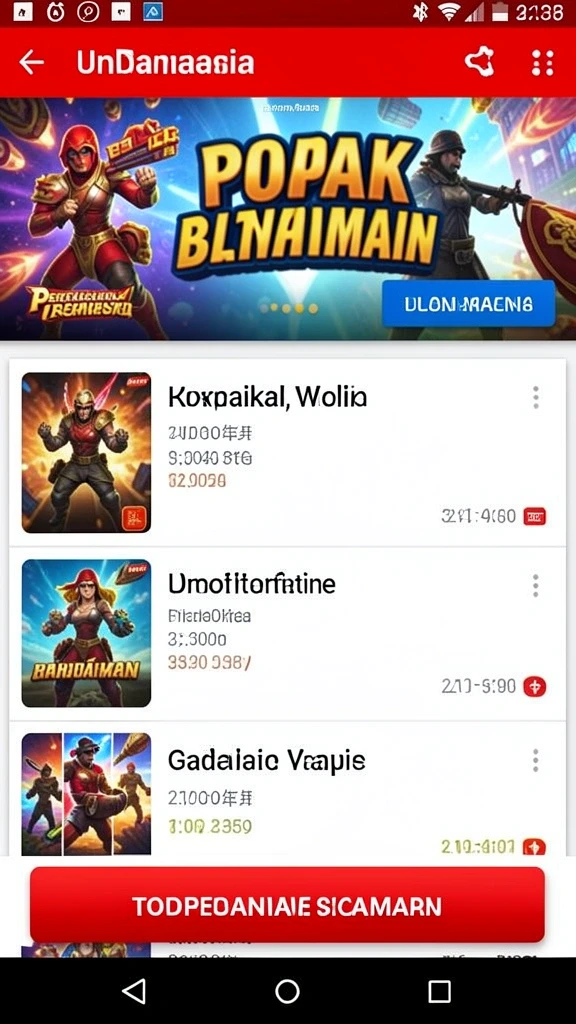This screenshot has width=576, height=1024.
Task: Open more options for Koxpaikal, Wolia
Action: [x=536, y=397]
